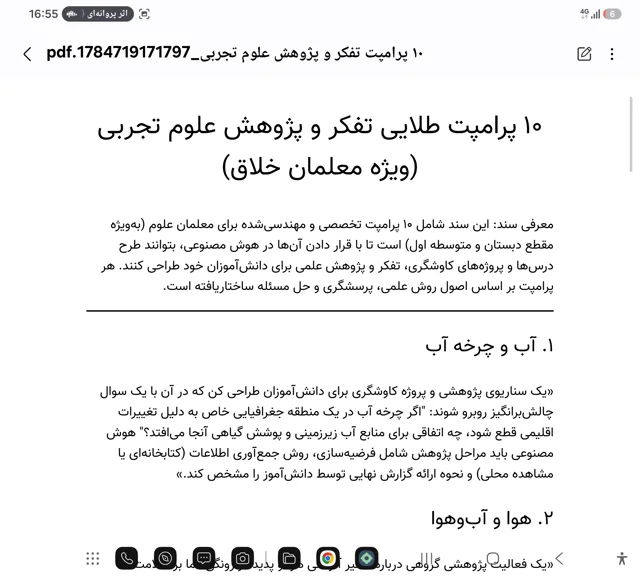Open the Files app from the taskbar
Screen dimensions: 640x577
click(x=289, y=558)
